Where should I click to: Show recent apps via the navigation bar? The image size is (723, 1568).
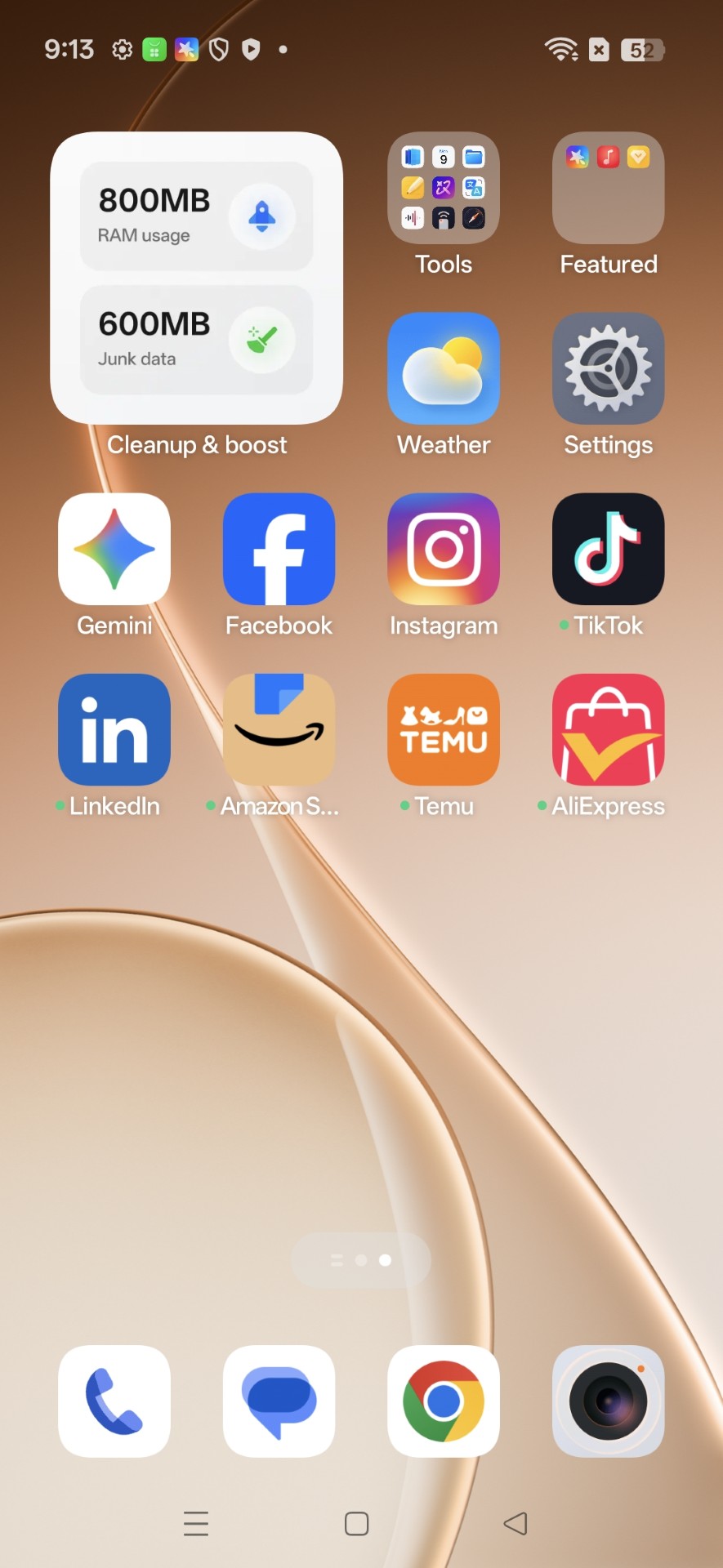196,1524
